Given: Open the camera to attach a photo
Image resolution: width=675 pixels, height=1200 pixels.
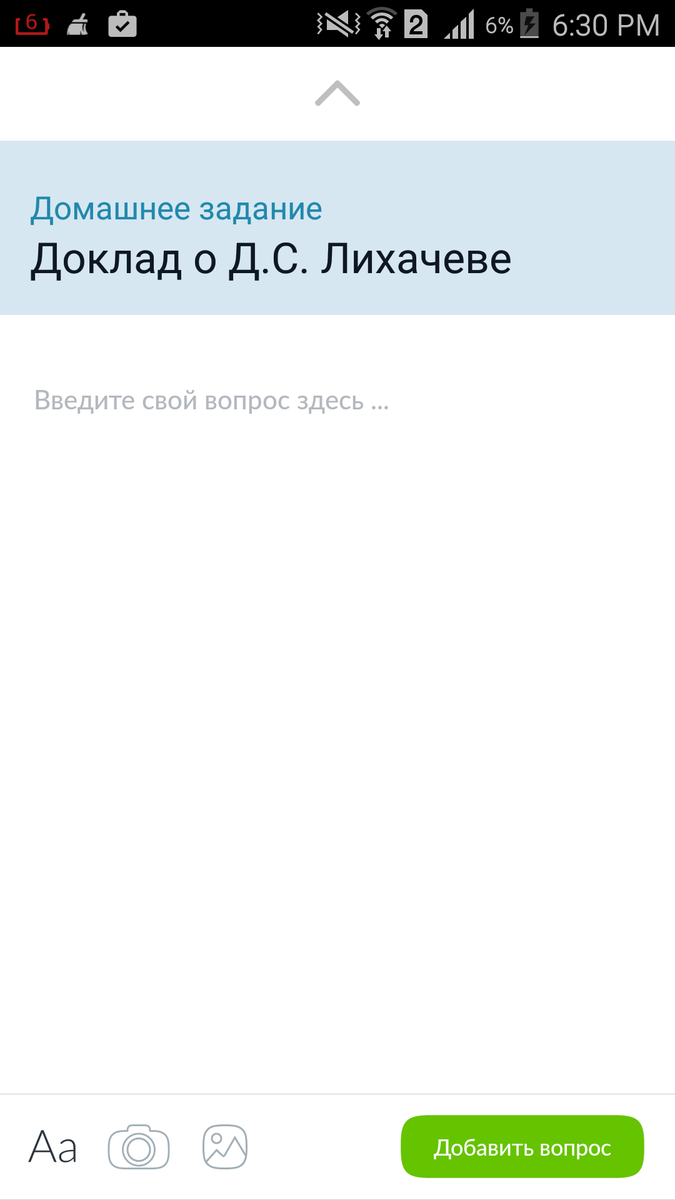Looking at the screenshot, I should click(x=139, y=1147).
